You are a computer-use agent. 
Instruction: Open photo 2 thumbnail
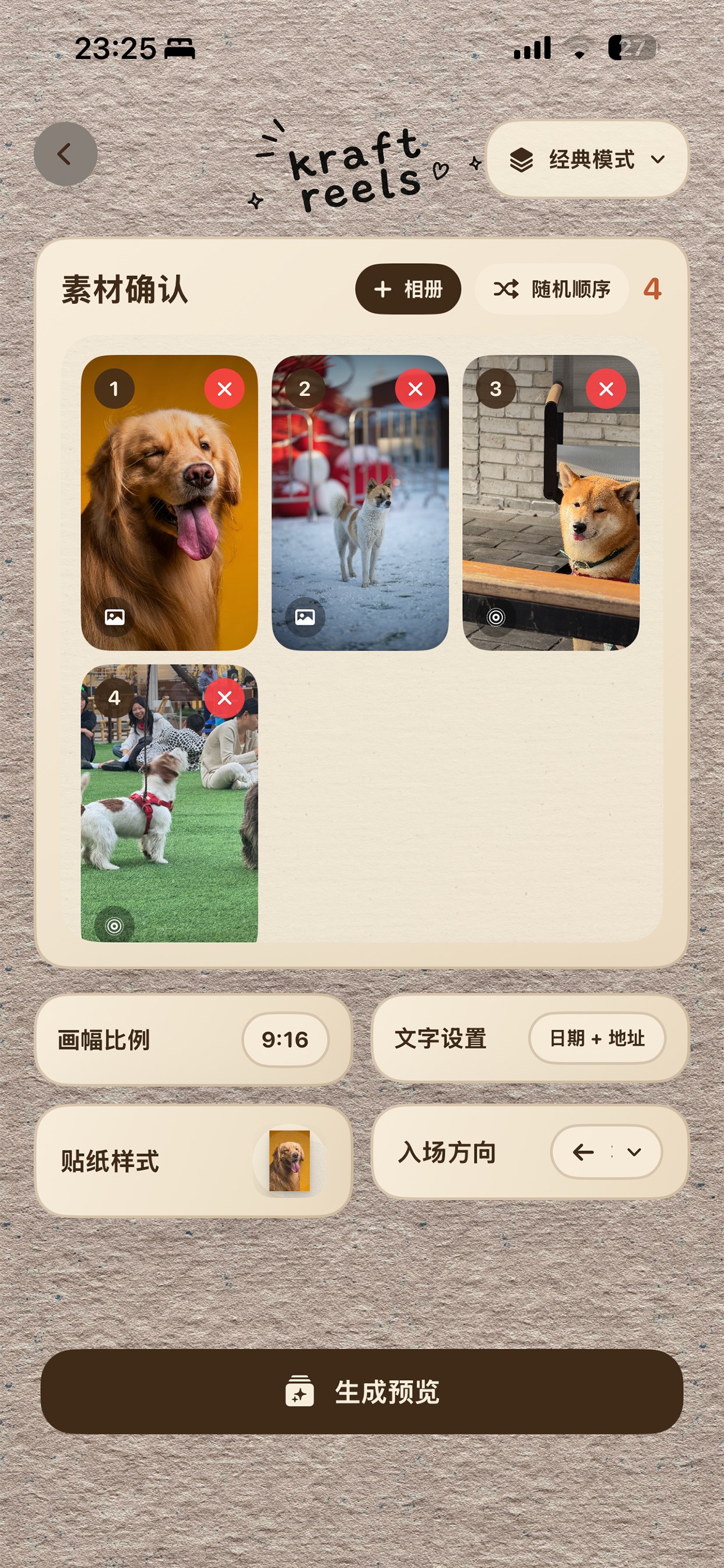pos(360,503)
